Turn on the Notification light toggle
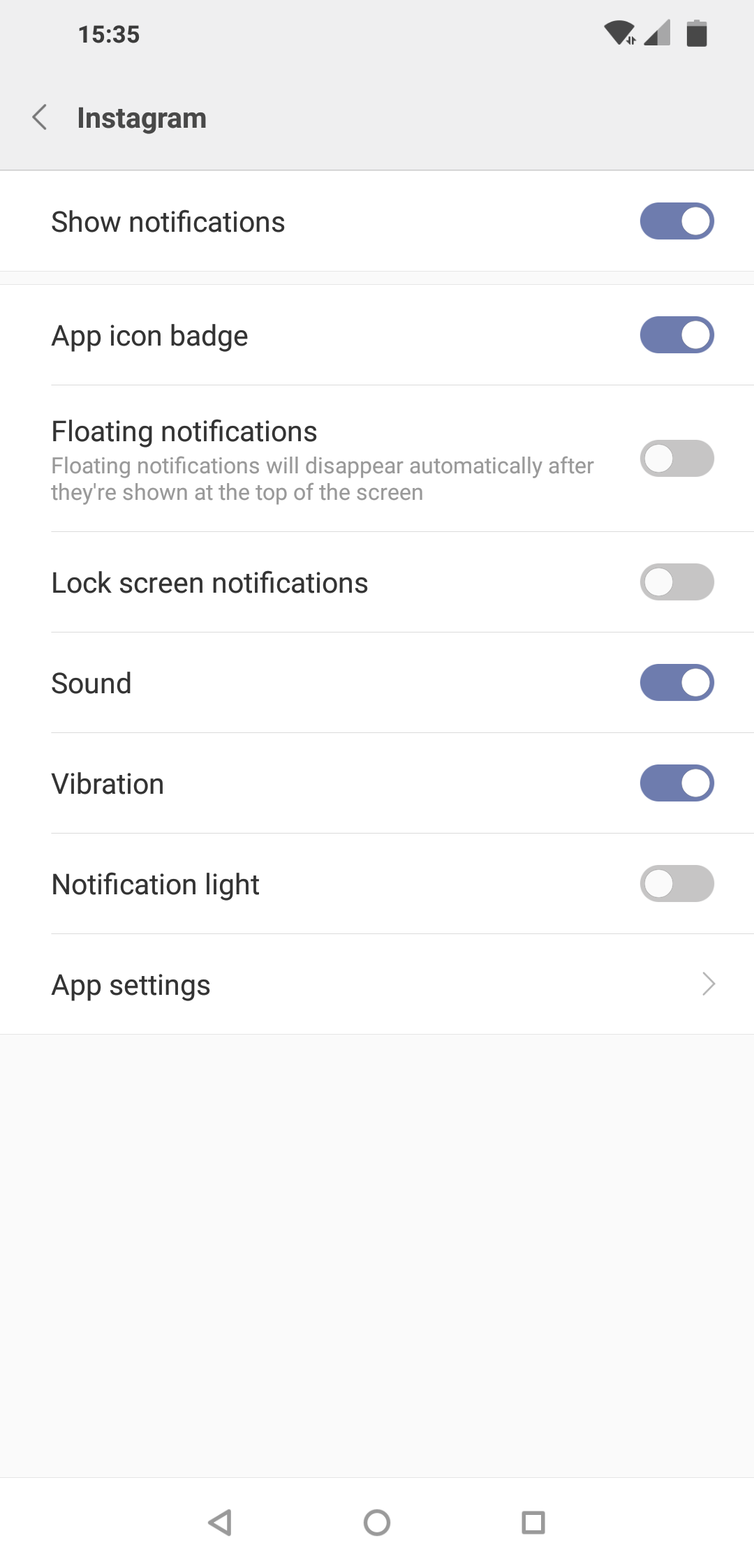Viewport: 754px width, 1568px height. pos(677,884)
